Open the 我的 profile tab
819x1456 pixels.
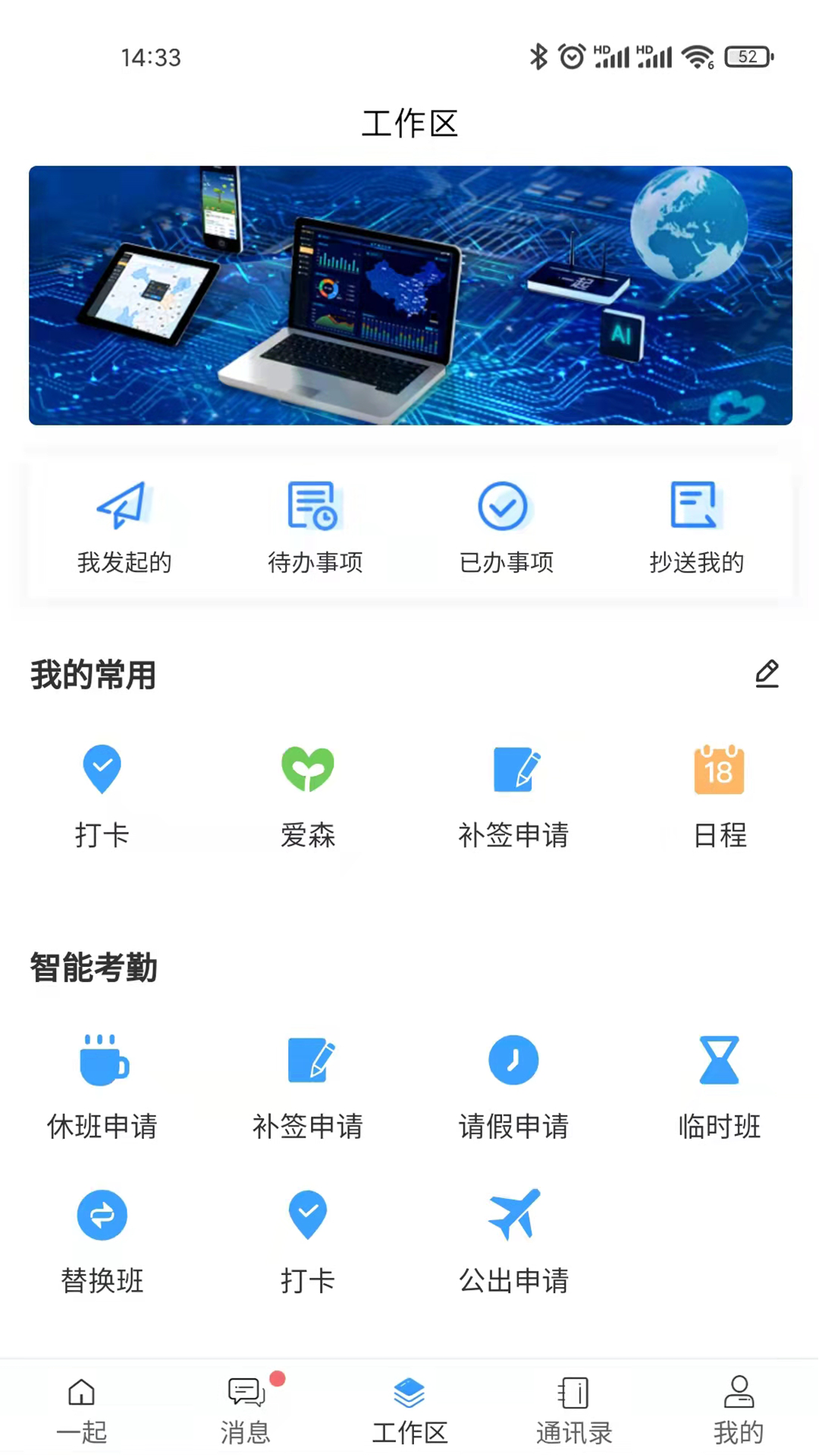[x=738, y=1409]
